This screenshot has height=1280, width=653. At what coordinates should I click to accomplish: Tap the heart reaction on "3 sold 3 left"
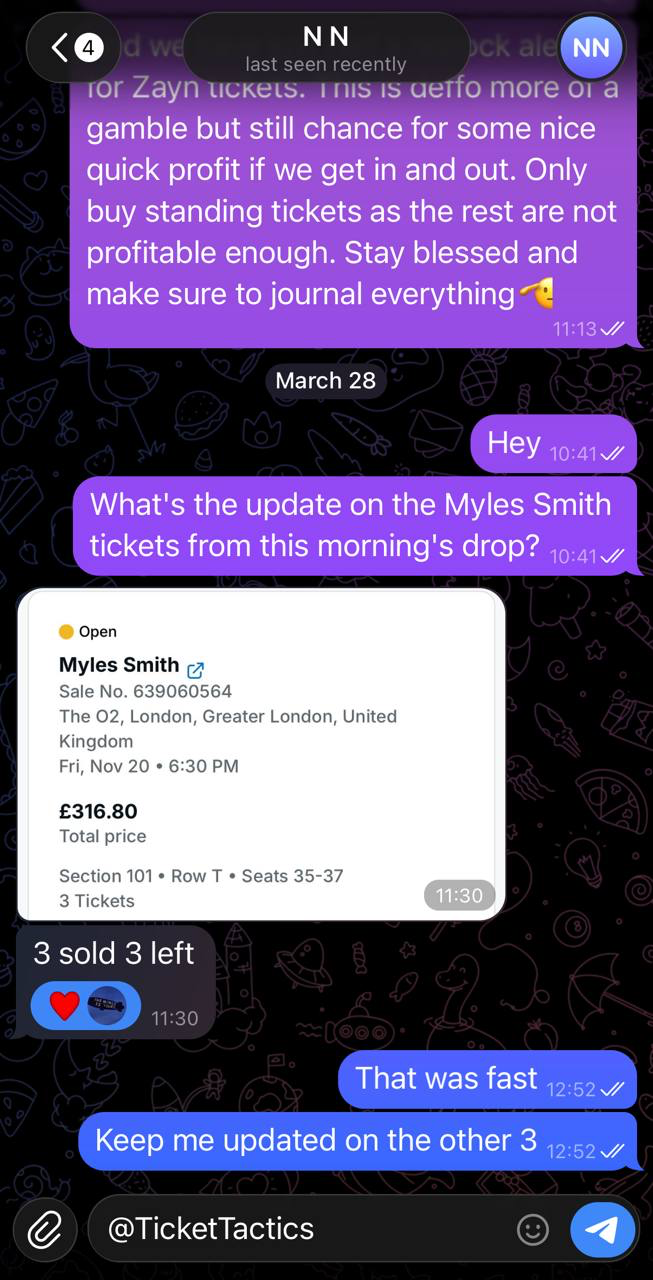coord(64,1006)
